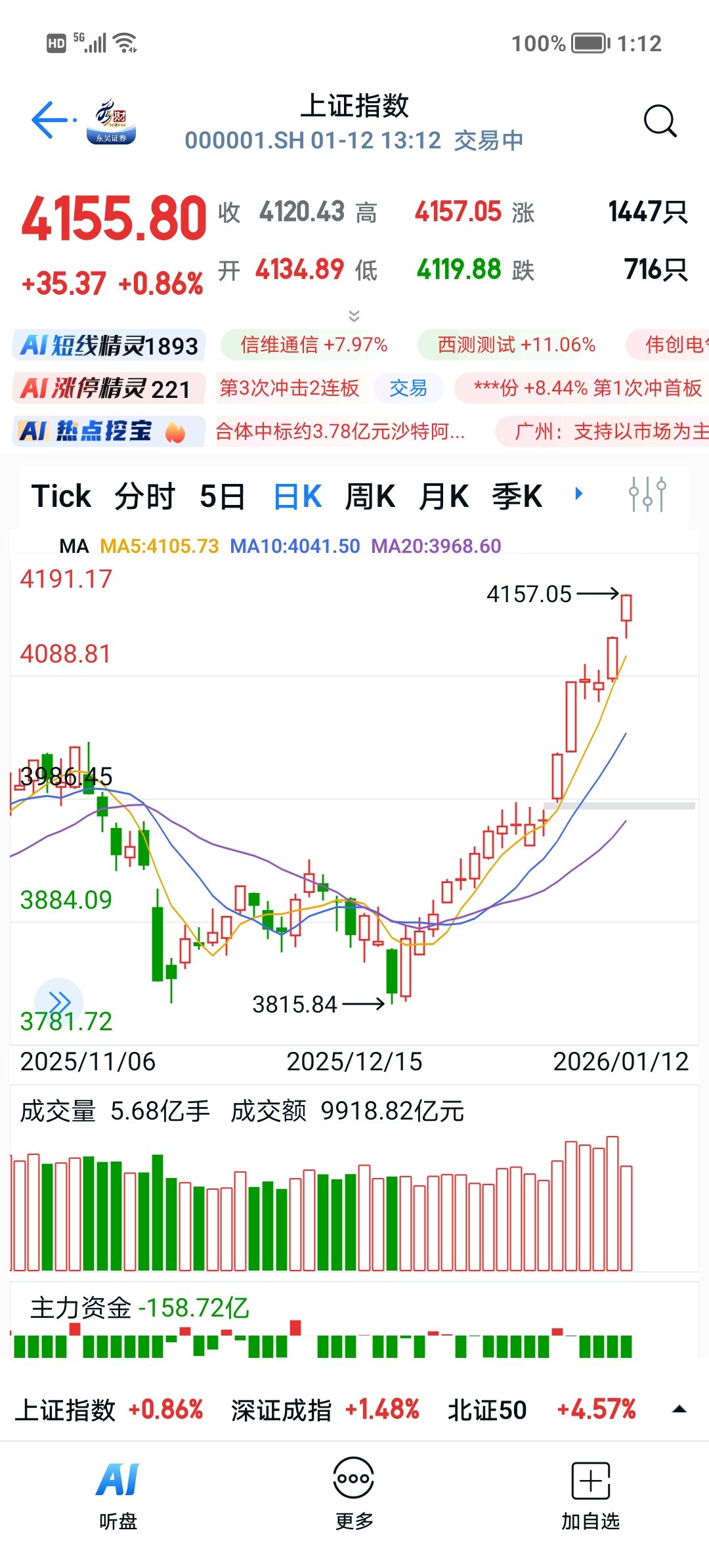Expand more quote details chevron
The width and height of the screenshot is (709, 1568).
(354, 316)
